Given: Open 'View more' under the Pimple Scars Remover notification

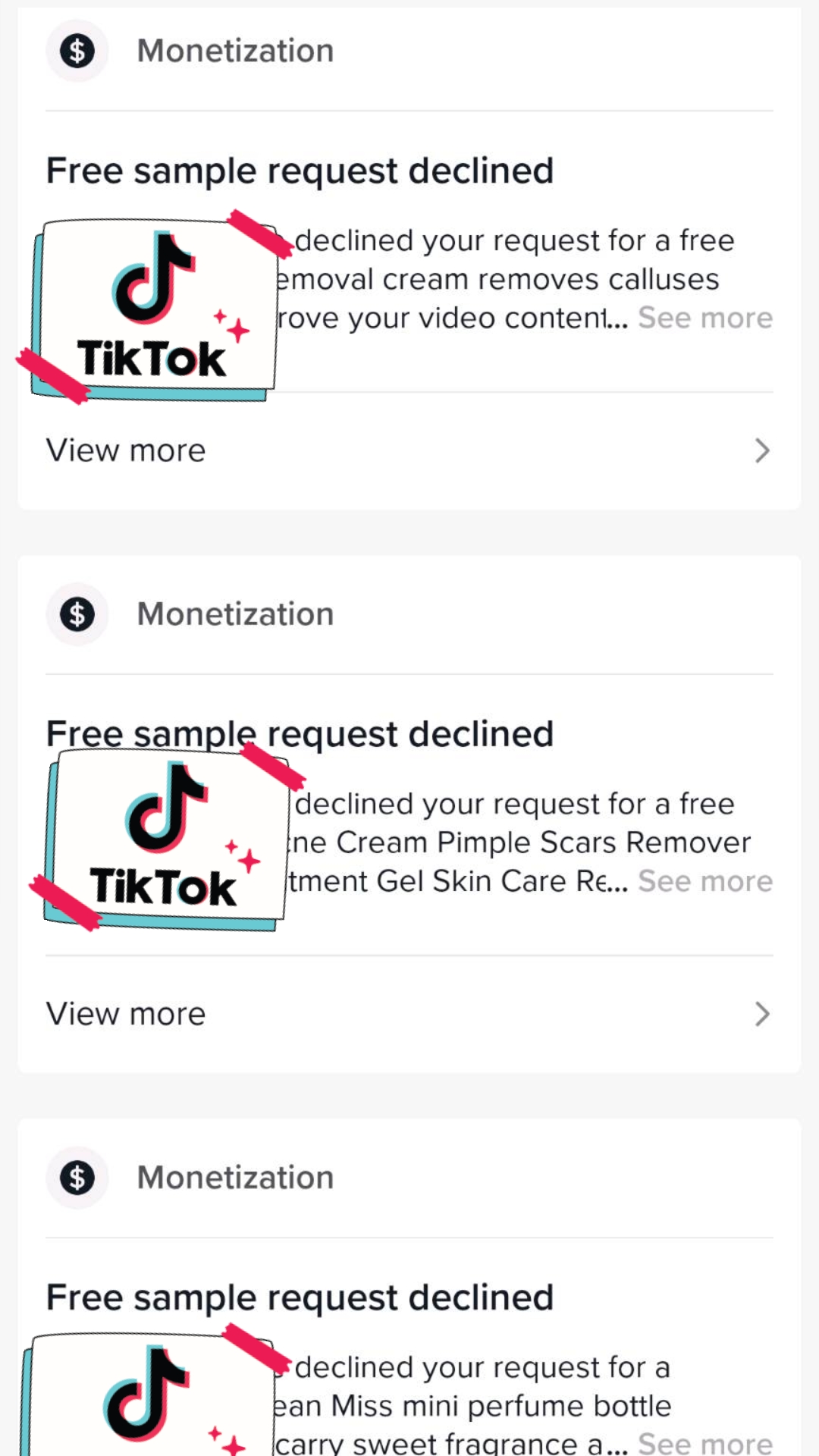Looking at the screenshot, I should pos(408,1014).
